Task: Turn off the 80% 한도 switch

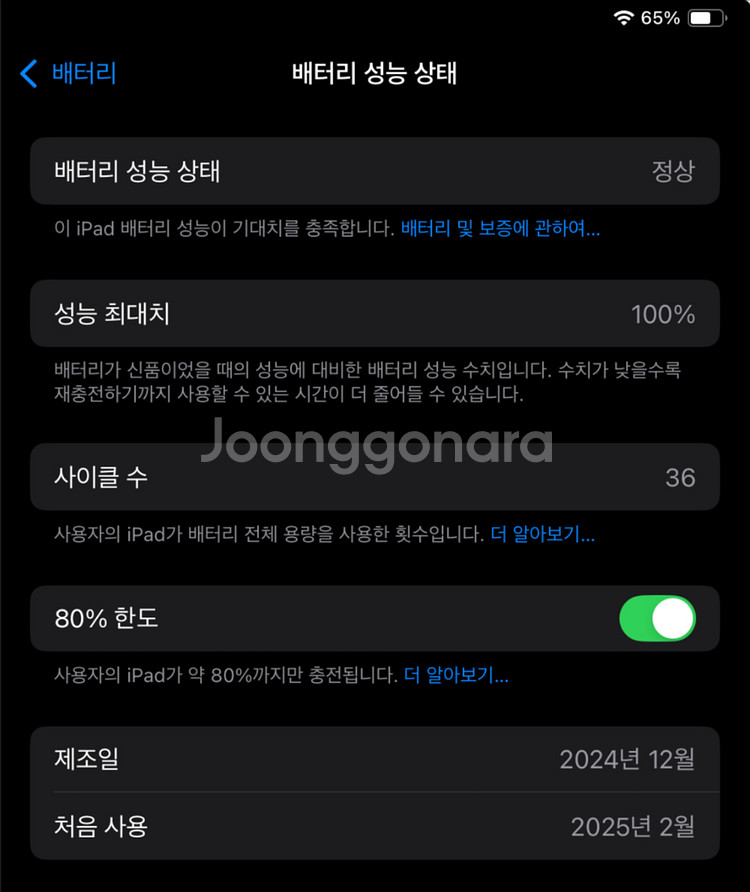Action: coord(657,619)
